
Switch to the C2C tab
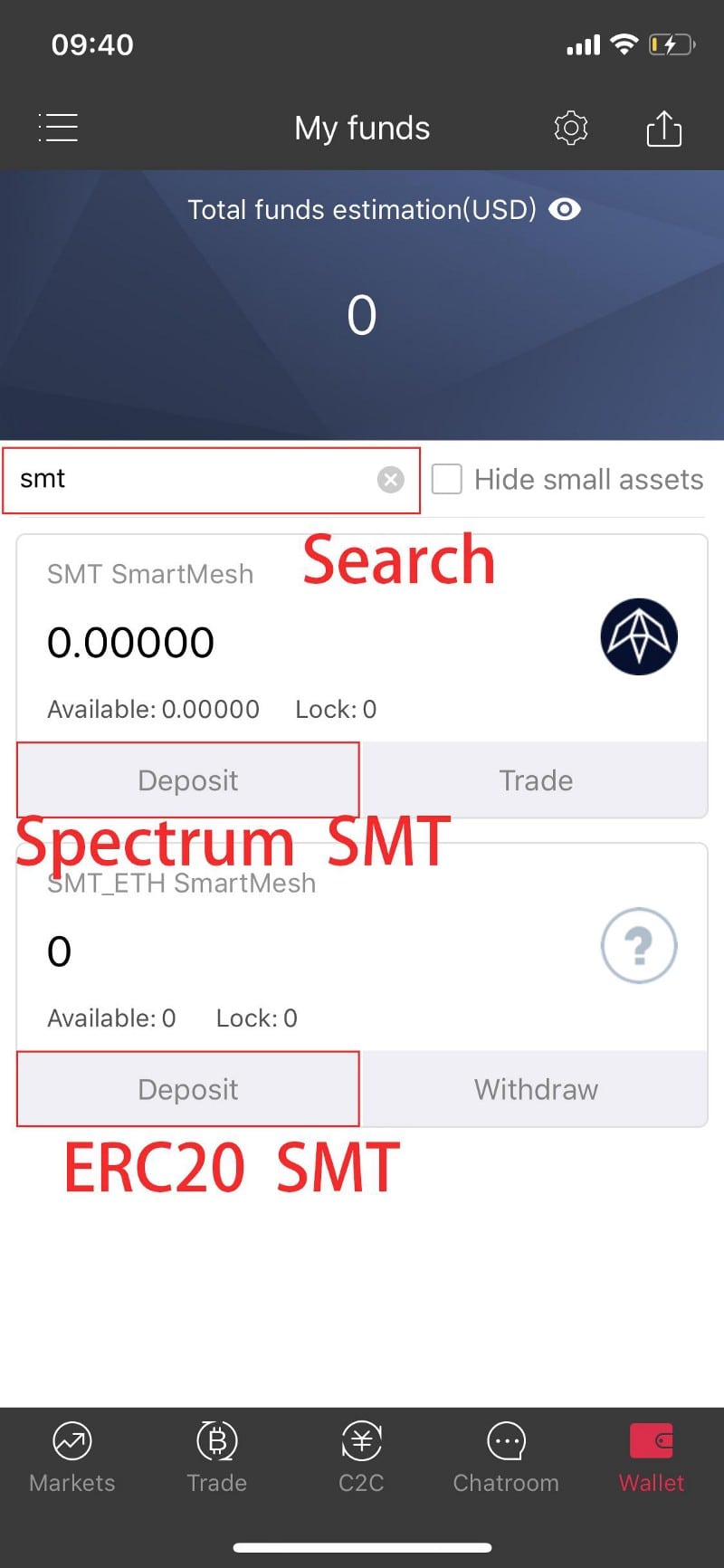[x=361, y=1458]
